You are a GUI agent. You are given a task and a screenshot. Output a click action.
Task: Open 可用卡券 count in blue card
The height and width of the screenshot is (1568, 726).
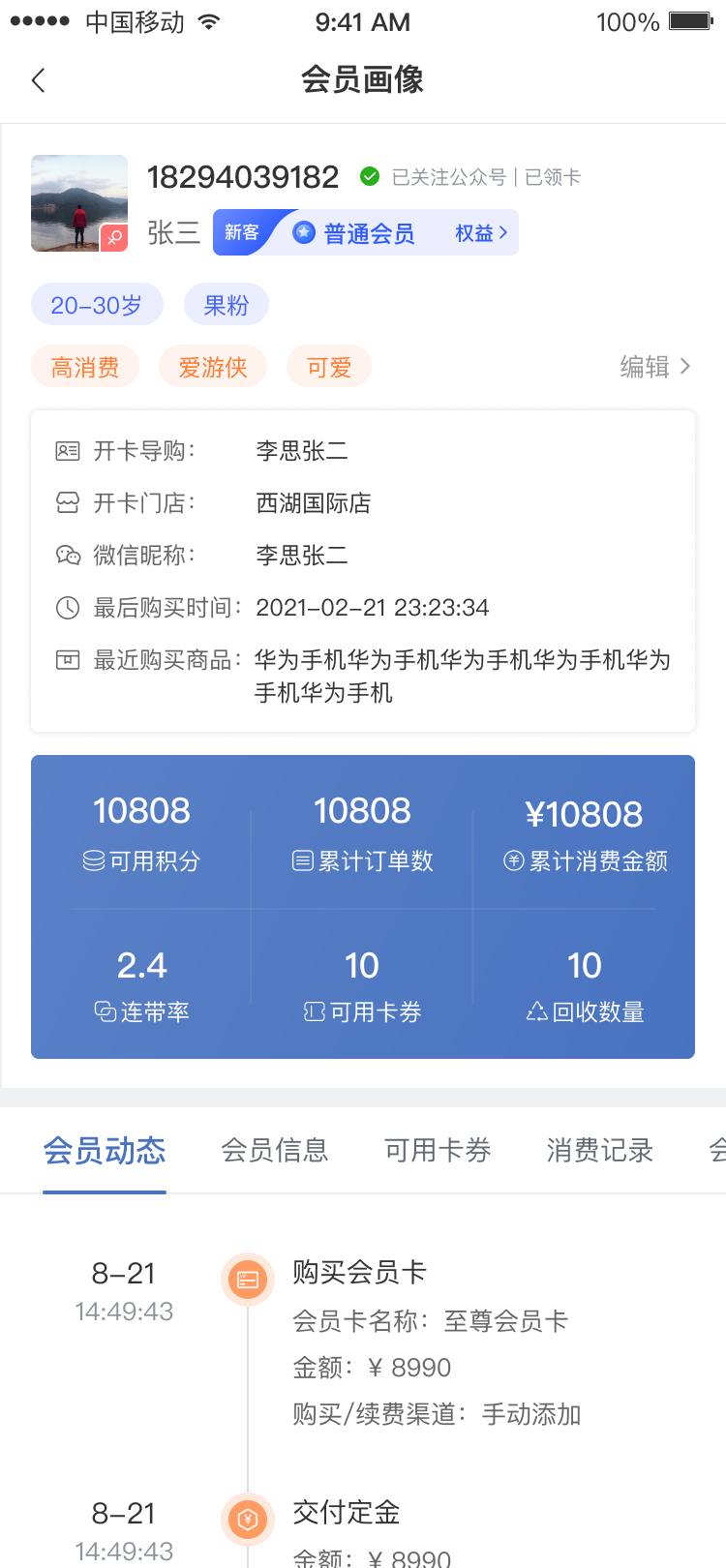[x=363, y=986]
